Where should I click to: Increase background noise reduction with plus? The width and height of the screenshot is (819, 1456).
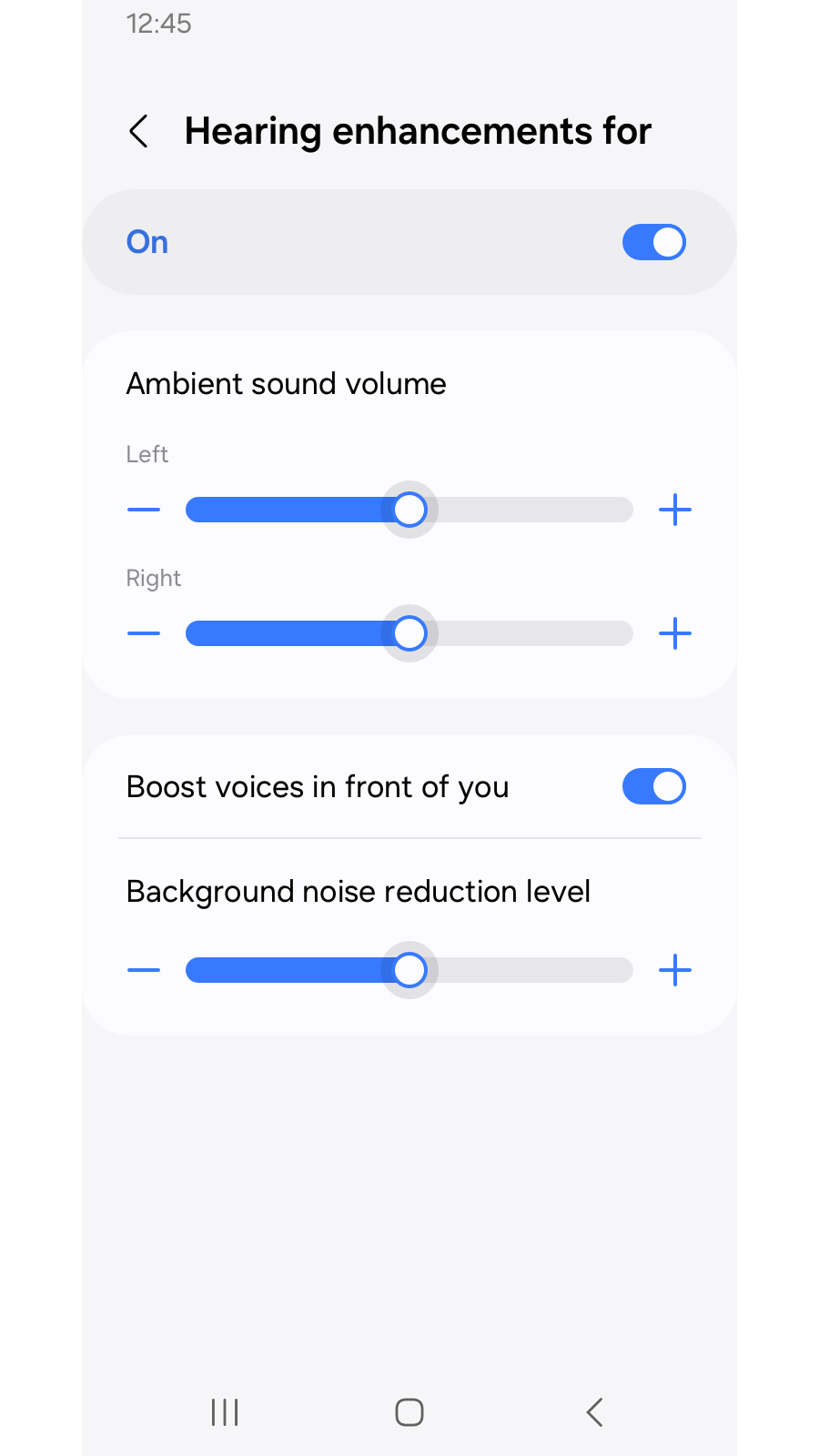tap(674, 970)
